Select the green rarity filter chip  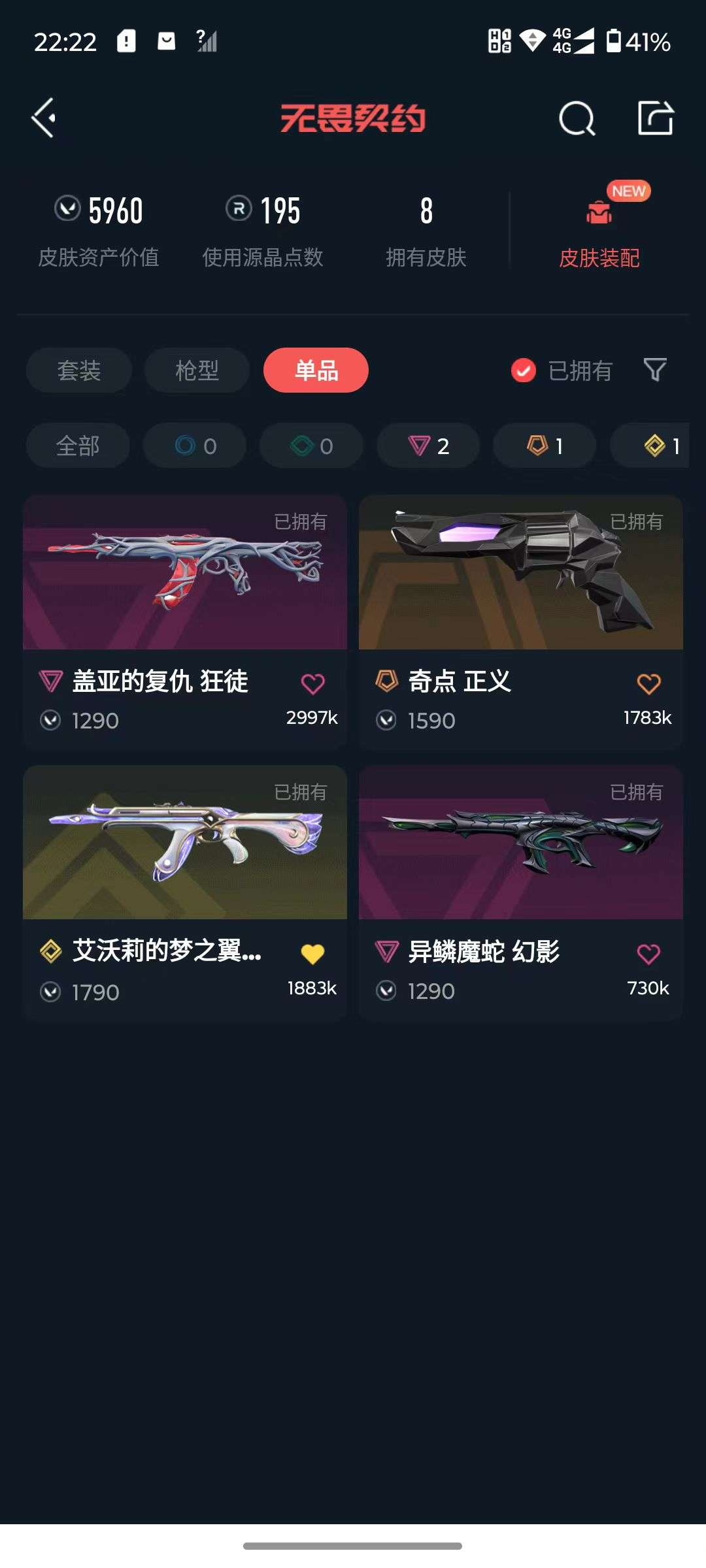(311, 446)
